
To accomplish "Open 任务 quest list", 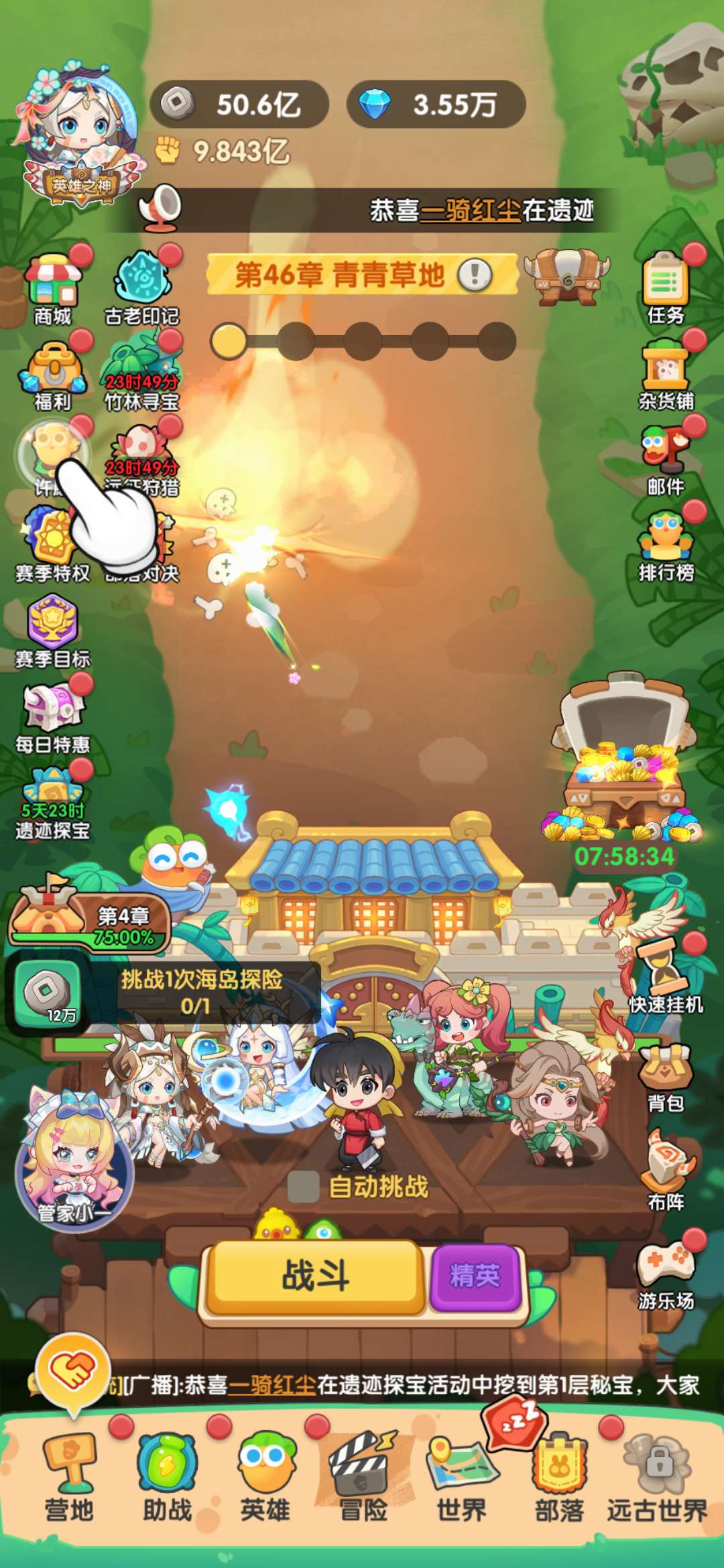I will (x=666, y=285).
